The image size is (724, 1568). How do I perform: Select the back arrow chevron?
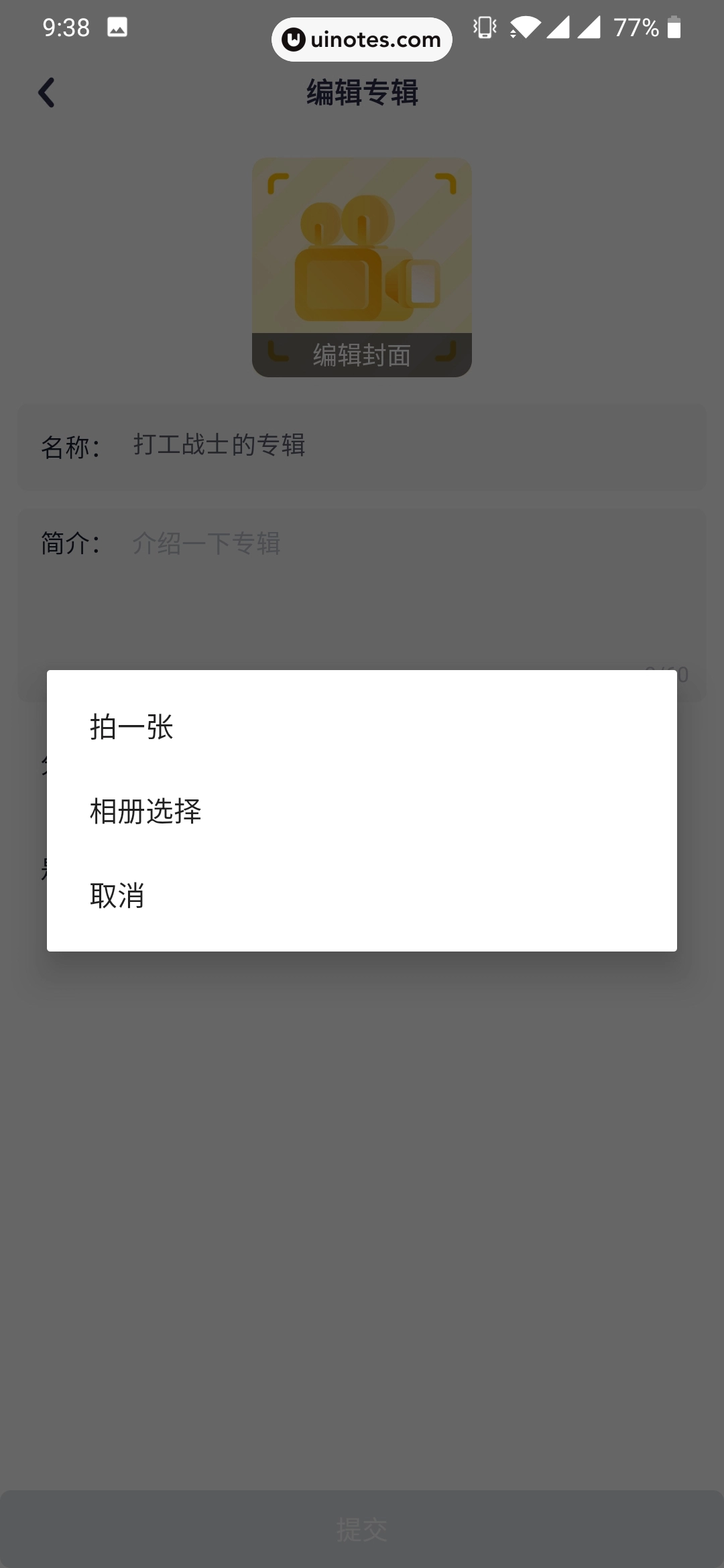pyautogui.click(x=47, y=92)
